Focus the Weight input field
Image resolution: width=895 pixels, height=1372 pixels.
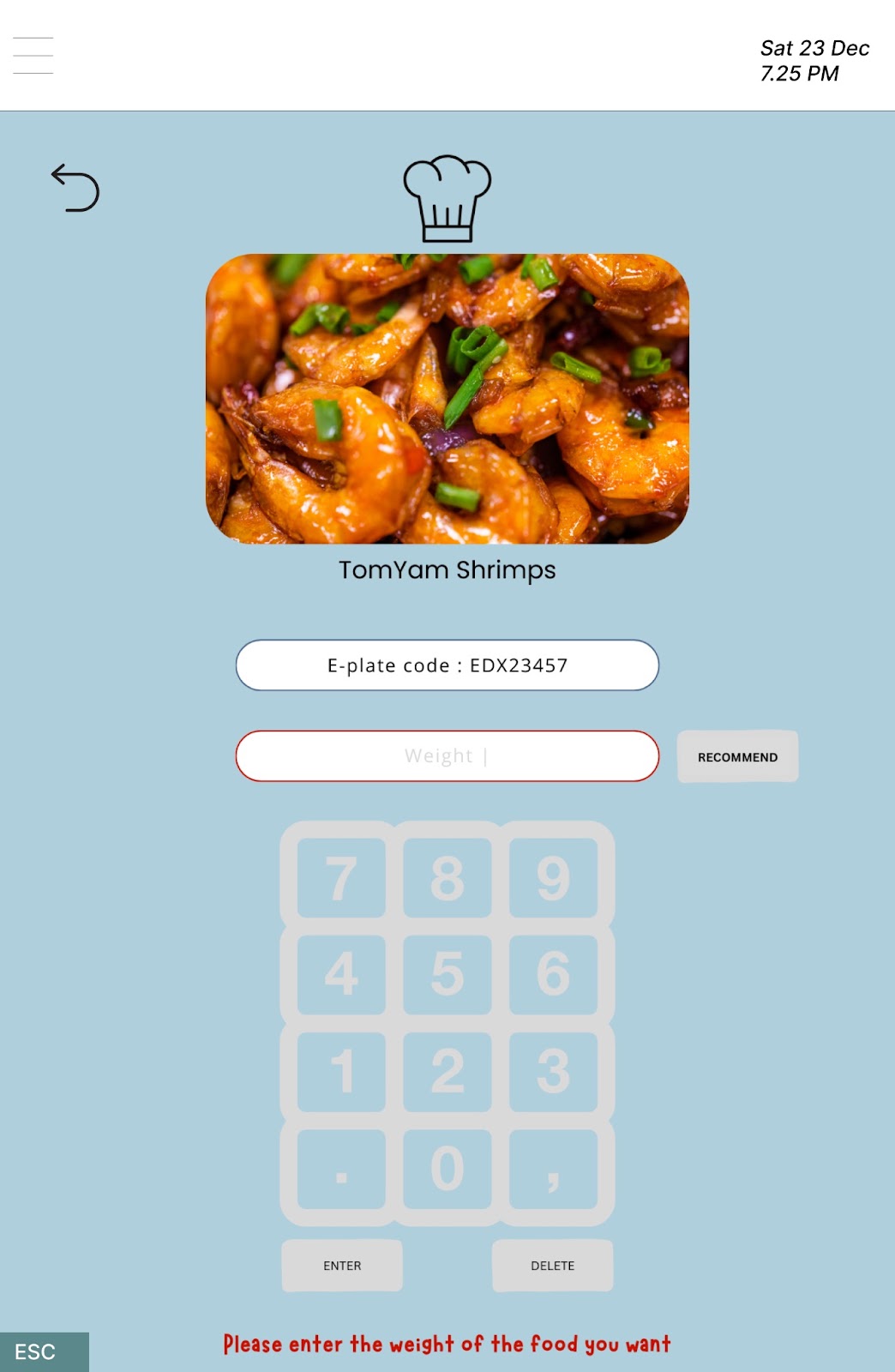(447, 755)
